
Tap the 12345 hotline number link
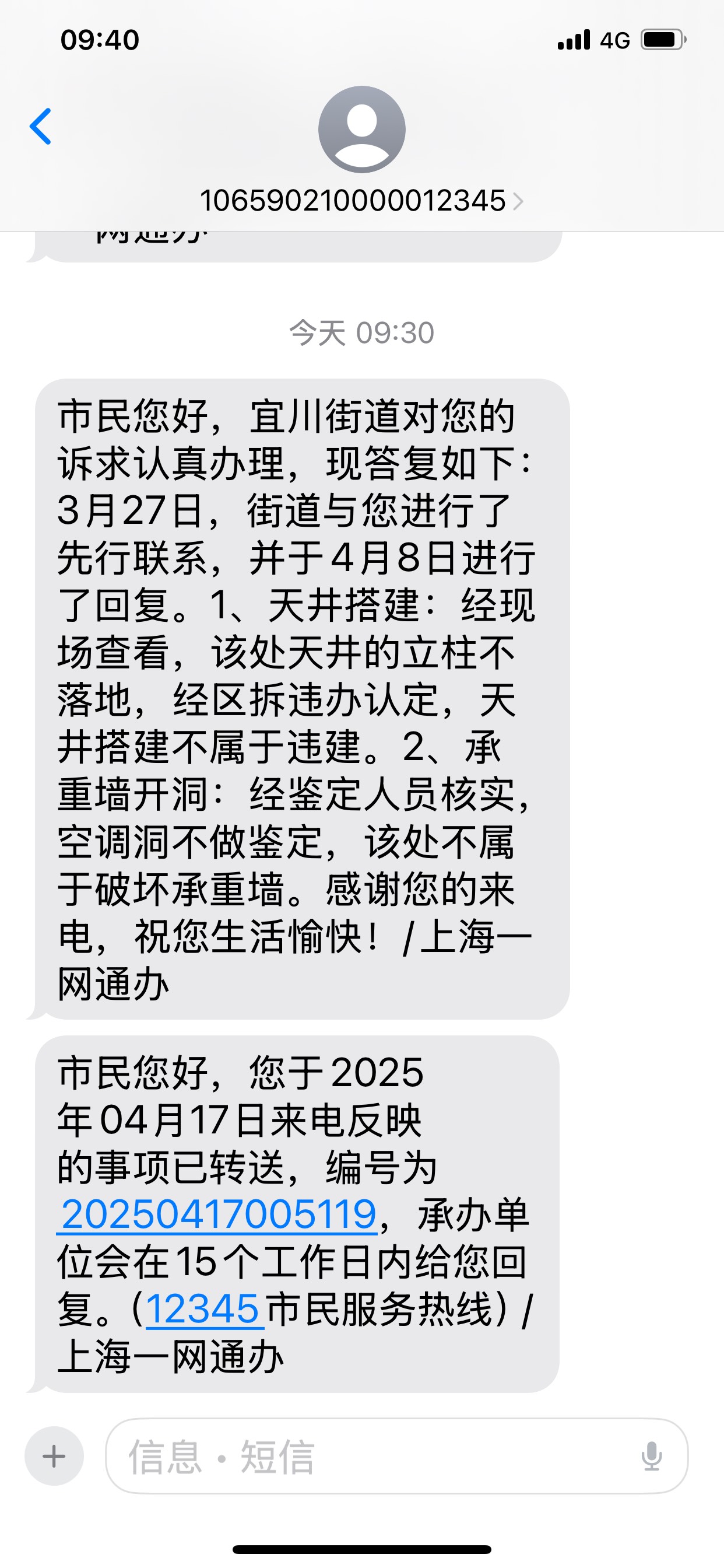203,1308
